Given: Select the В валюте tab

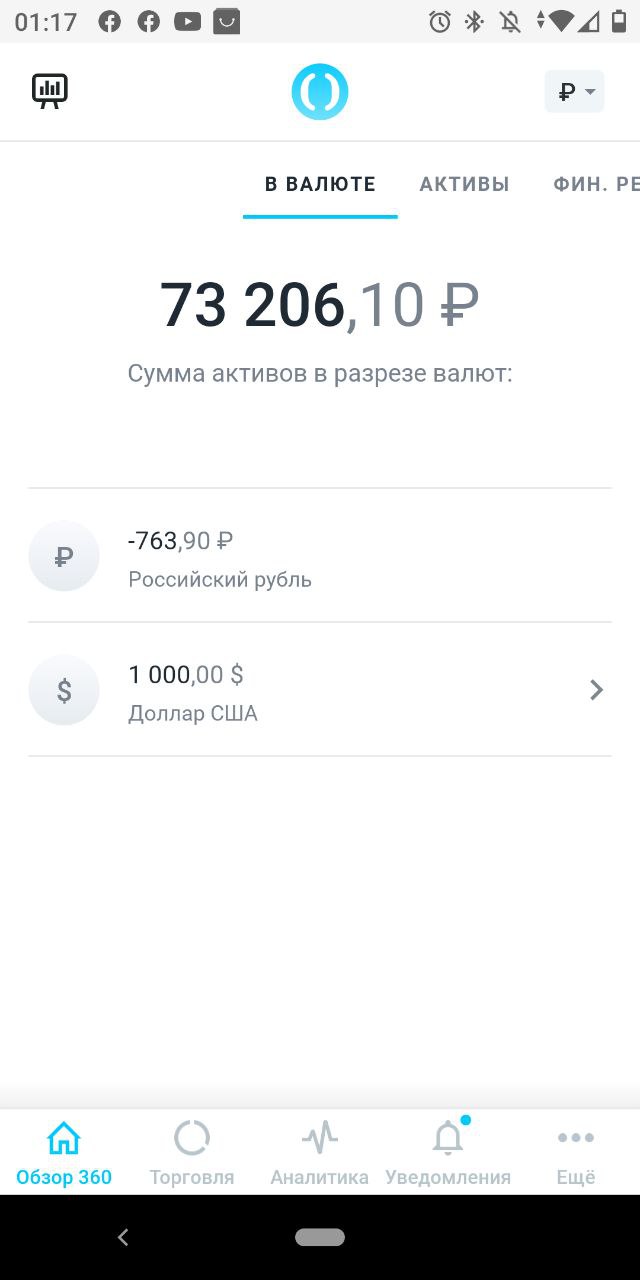Looking at the screenshot, I should click(320, 184).
